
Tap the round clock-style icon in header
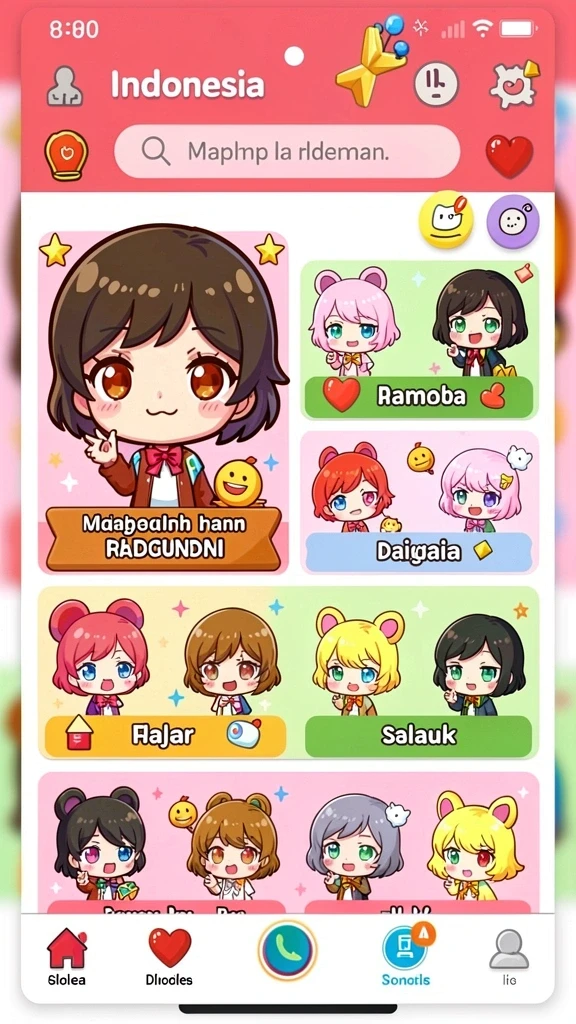coord(436,84)
